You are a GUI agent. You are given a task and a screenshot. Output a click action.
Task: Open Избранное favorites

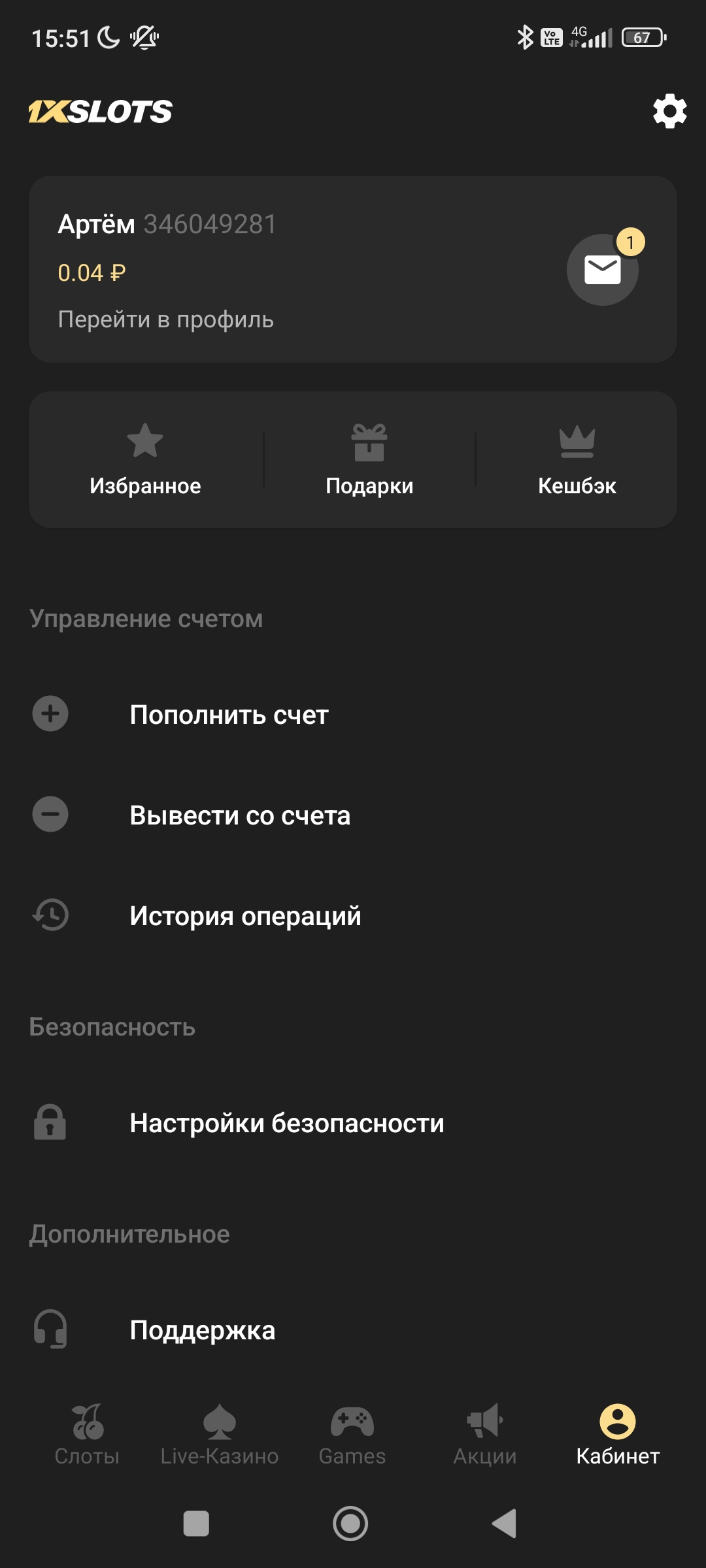tap(145, 460)
